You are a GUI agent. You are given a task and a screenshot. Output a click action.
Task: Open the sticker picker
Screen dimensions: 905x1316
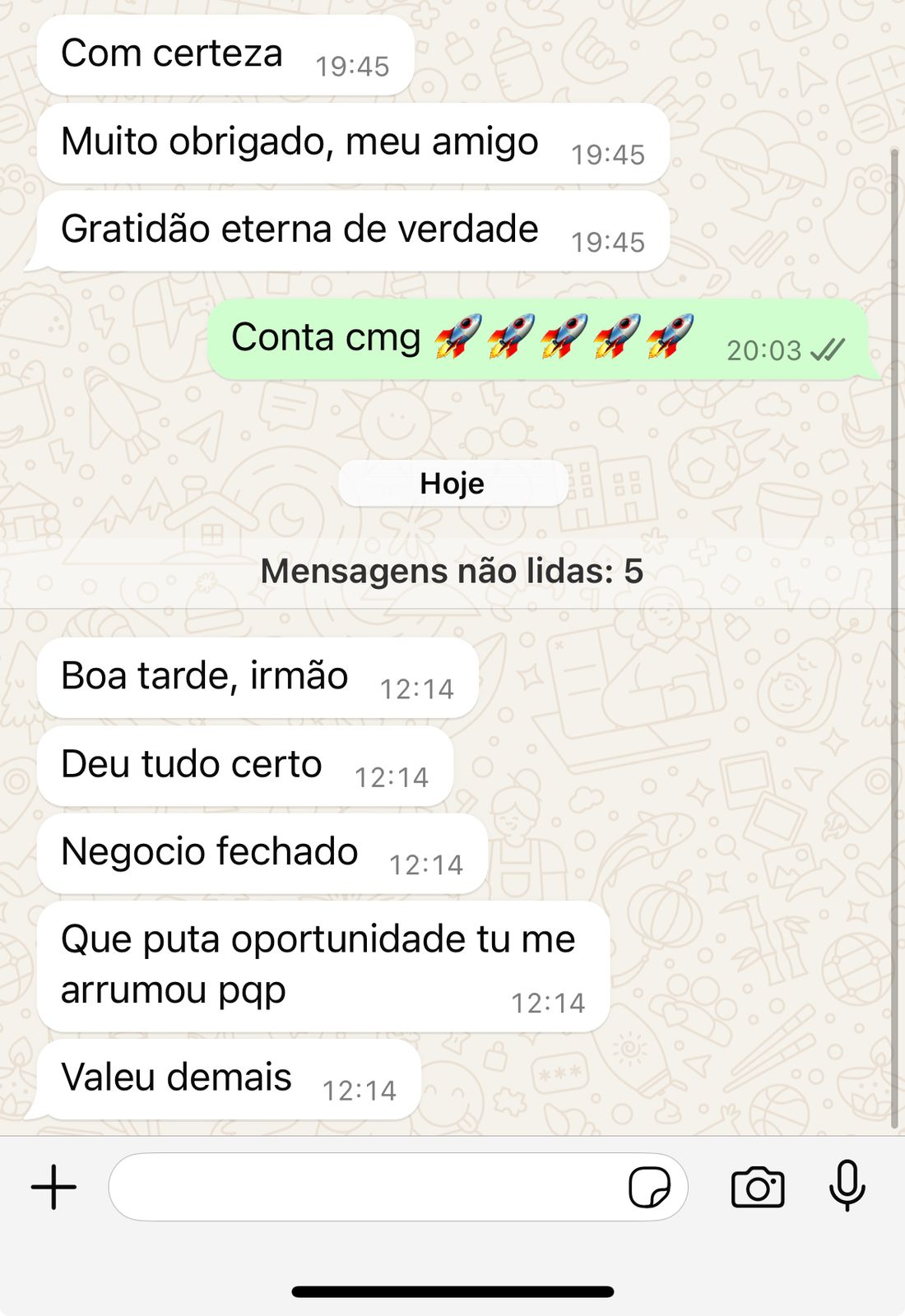(x=649, y=1187)
